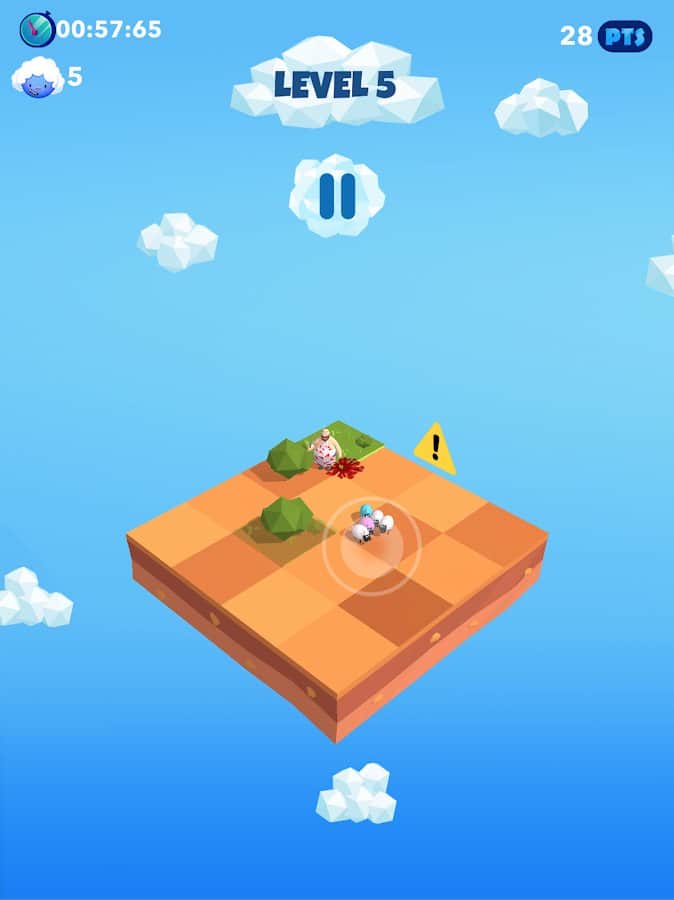Screen dimensions: 674x900
Task: Pause the game via the cloud button
Action: pyautogui.click(x=337, y=196)
